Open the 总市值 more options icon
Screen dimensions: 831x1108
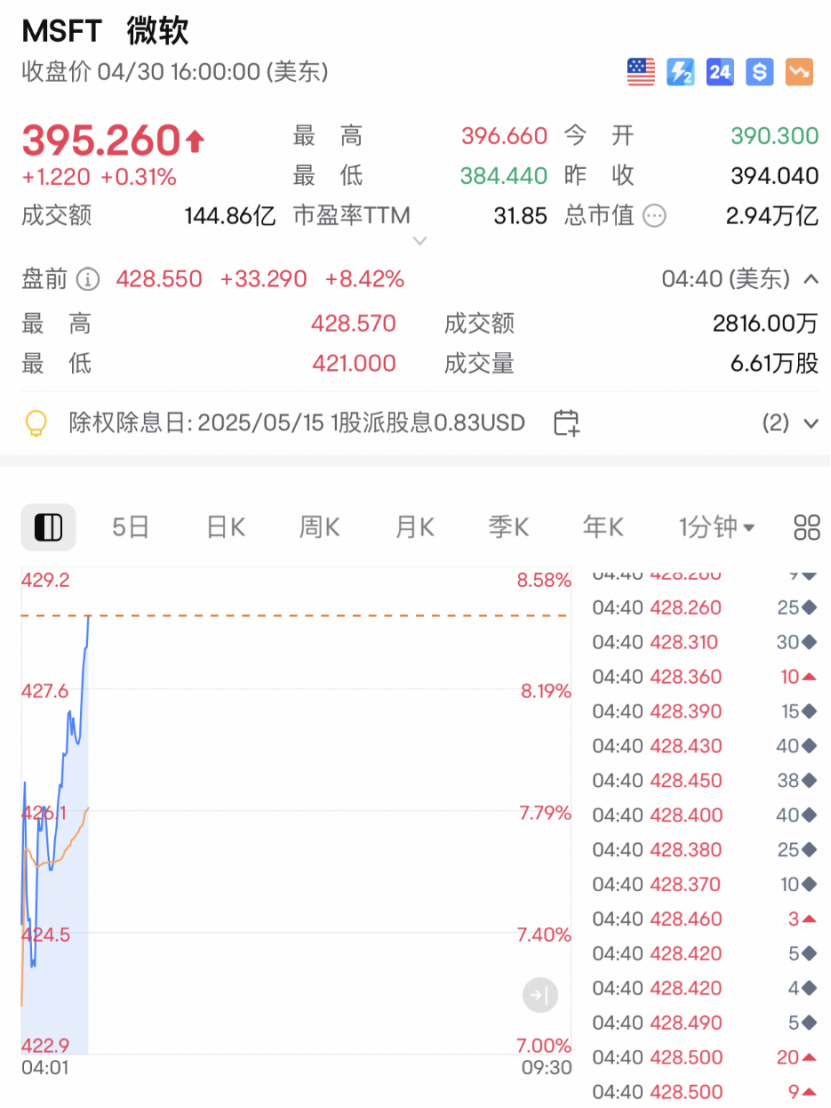(x=655, y=215)
